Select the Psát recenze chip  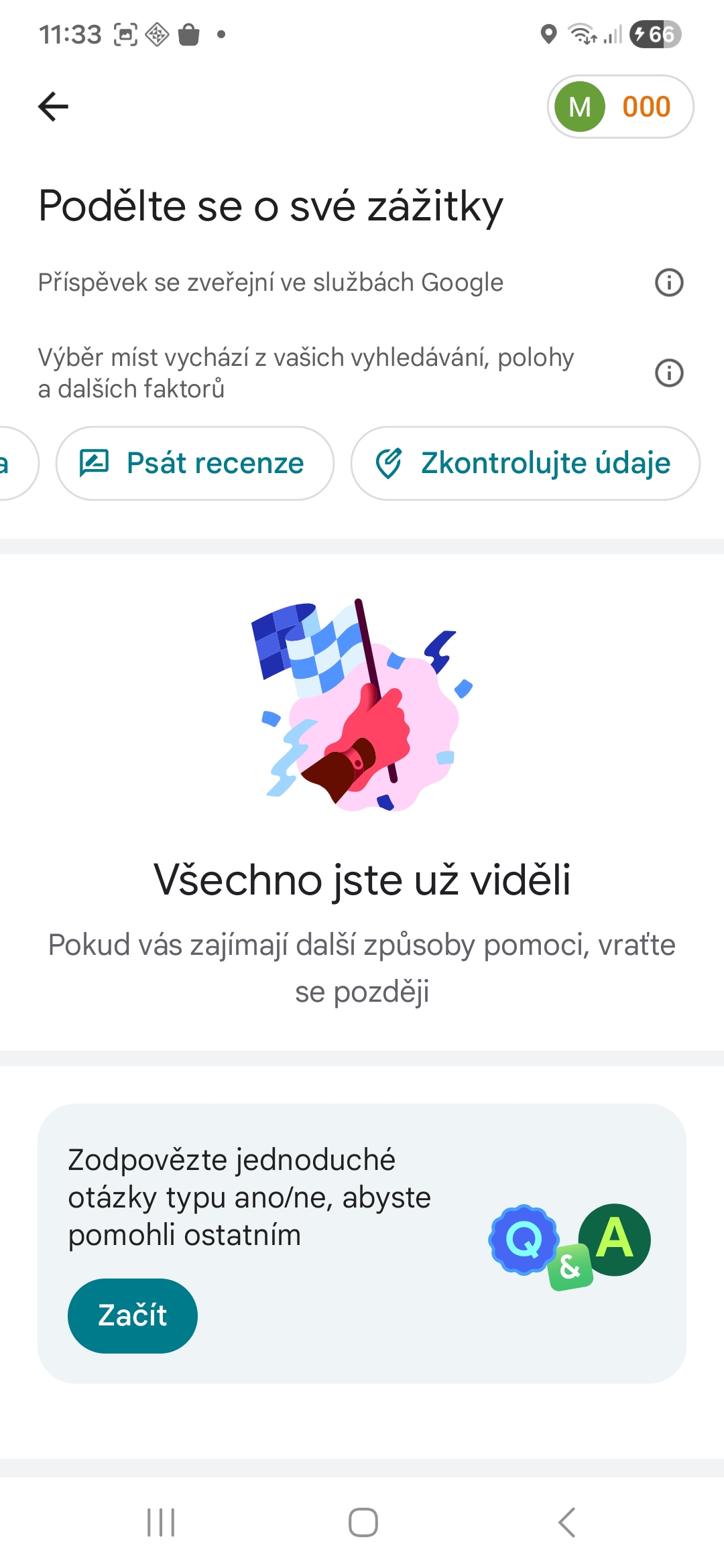(x=194, y=463)
